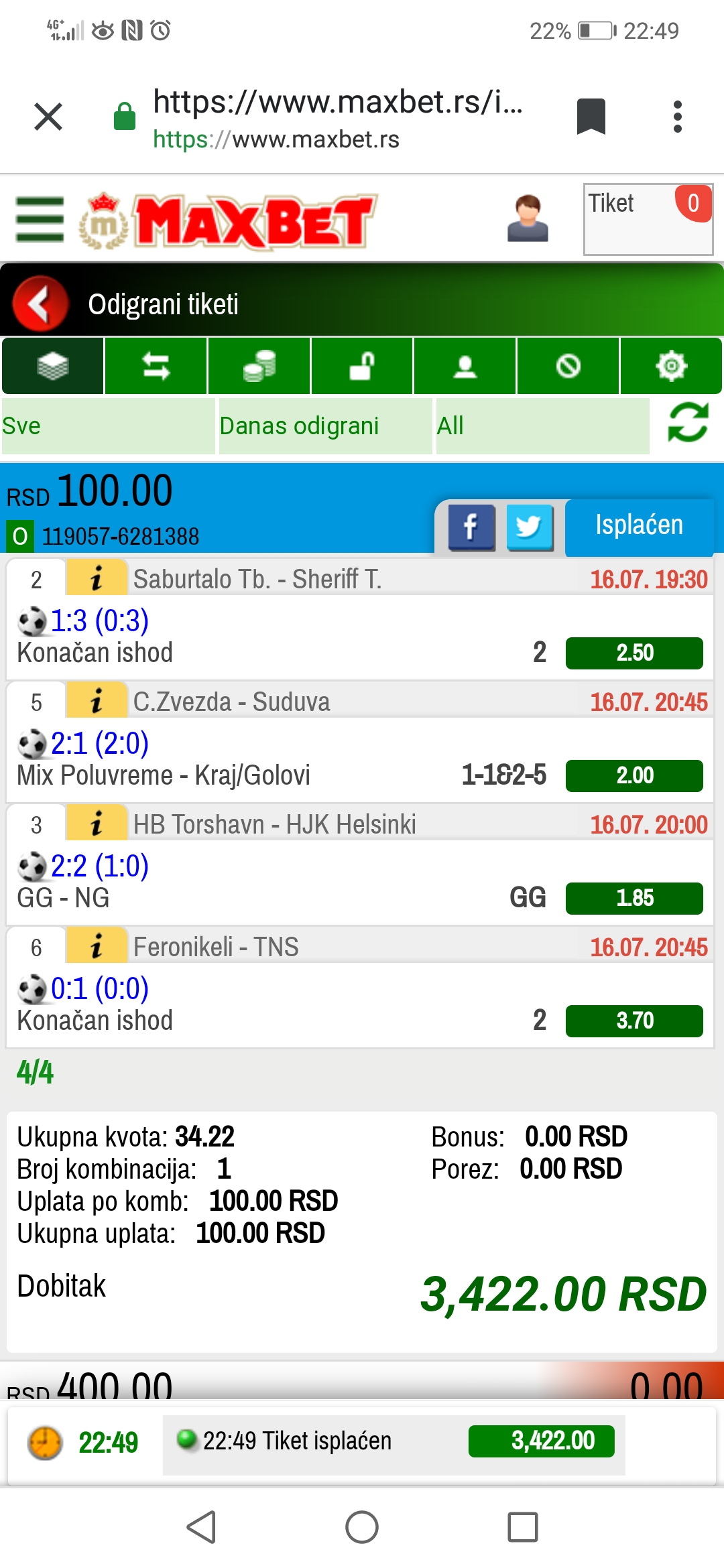Image resolution: width=724 pixels, height=1568 pixels.
Task: Close the browser tab with the X
Action: coord(48,117)
